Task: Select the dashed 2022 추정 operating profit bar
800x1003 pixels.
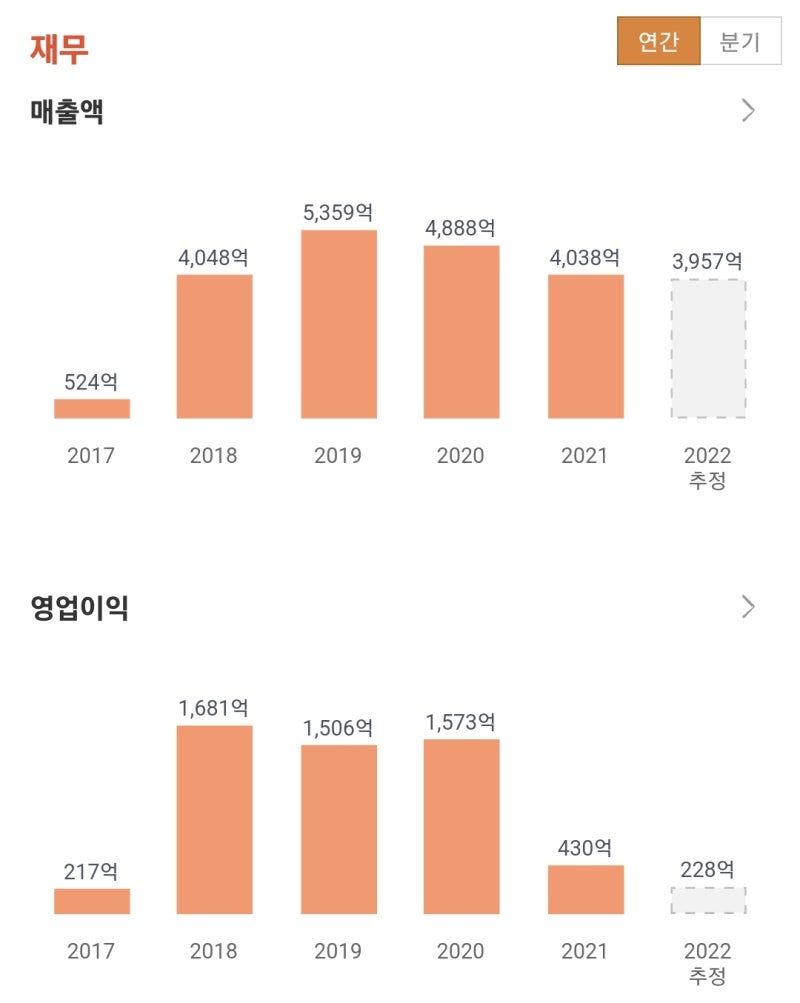Action: 710,900
